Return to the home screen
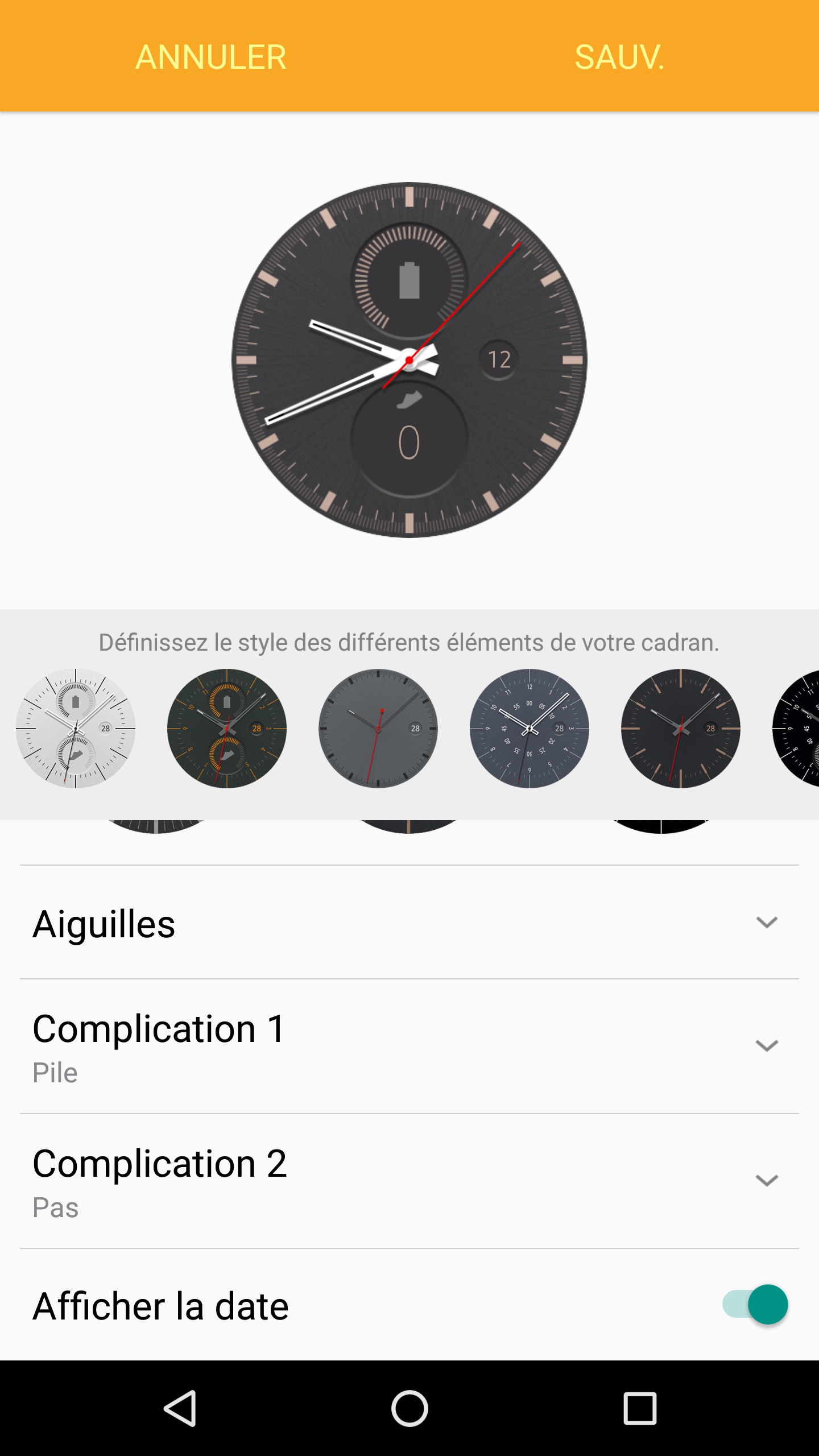Image resolution: width=819 pixels, height=1456 pixels. pyautogui.click(x=409, y=1408)
